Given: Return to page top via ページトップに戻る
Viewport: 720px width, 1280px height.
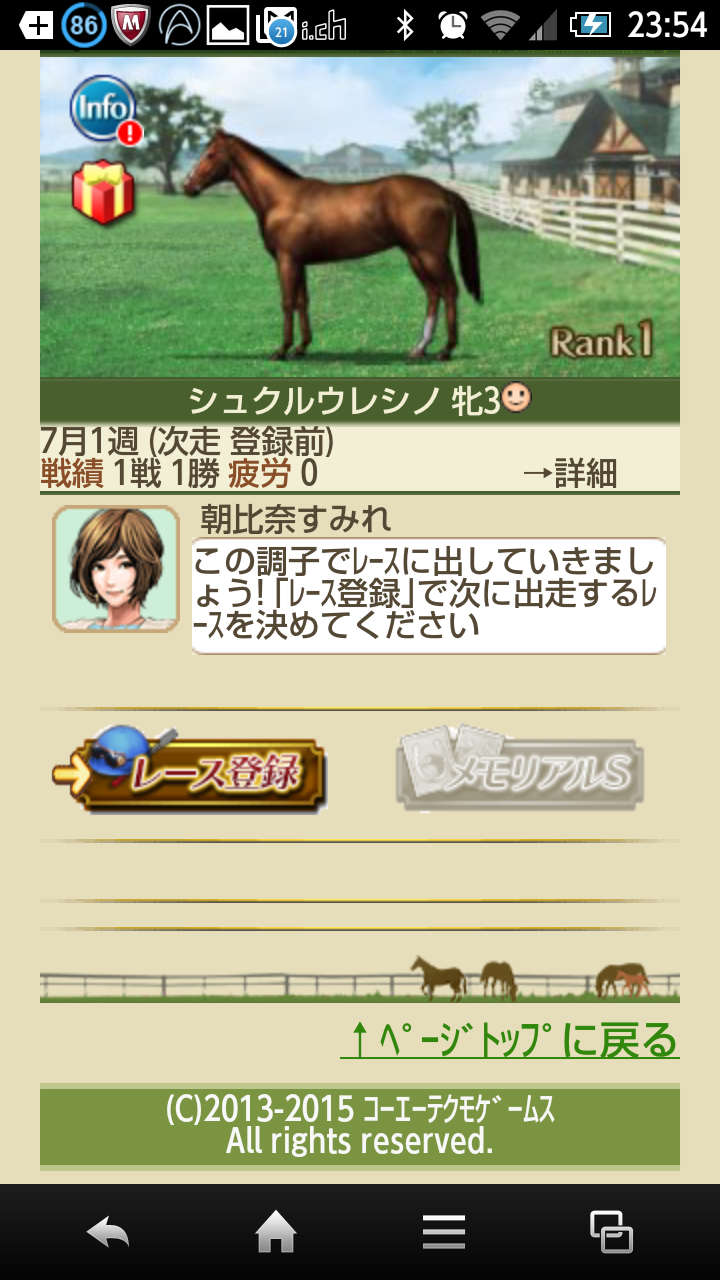Looking at the screenshot, I should 510,1040.
